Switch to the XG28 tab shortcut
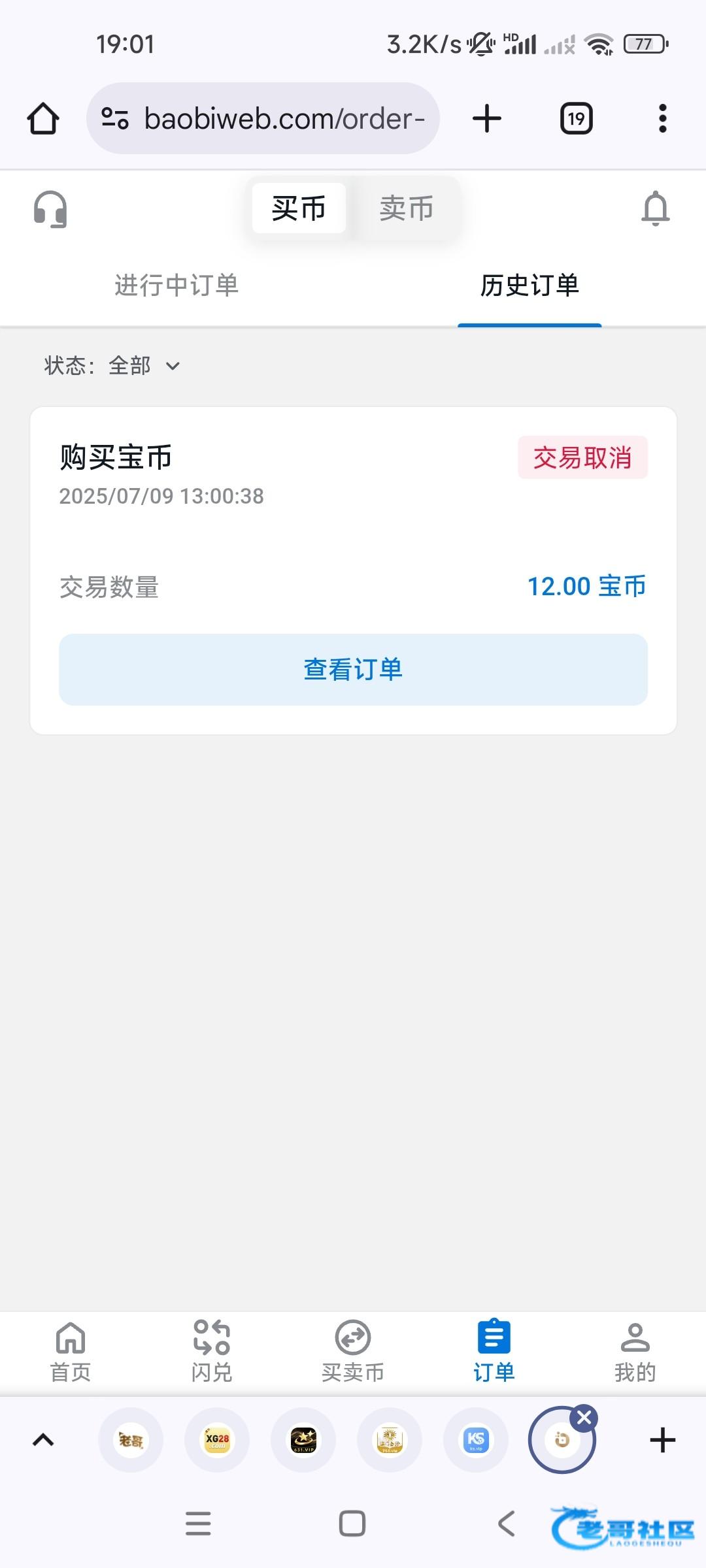The image size is (706, 1568). pos(217,1440)
